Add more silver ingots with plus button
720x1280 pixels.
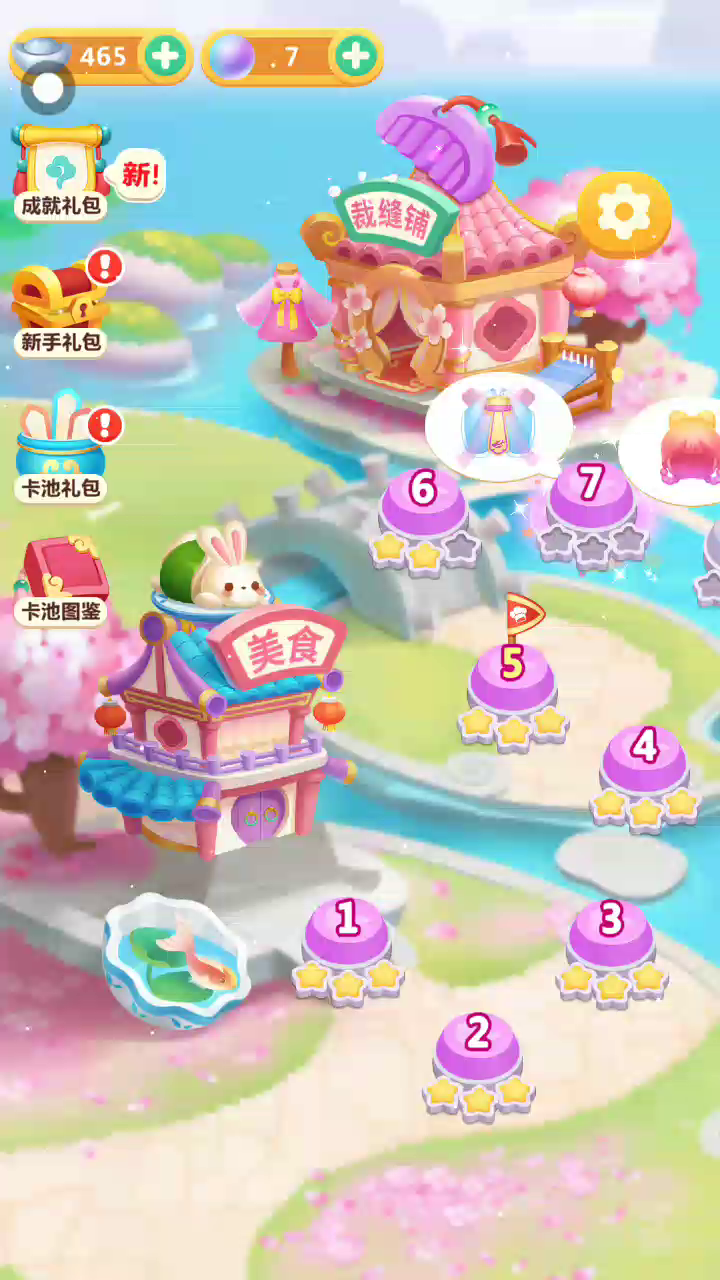coord(165,56)
